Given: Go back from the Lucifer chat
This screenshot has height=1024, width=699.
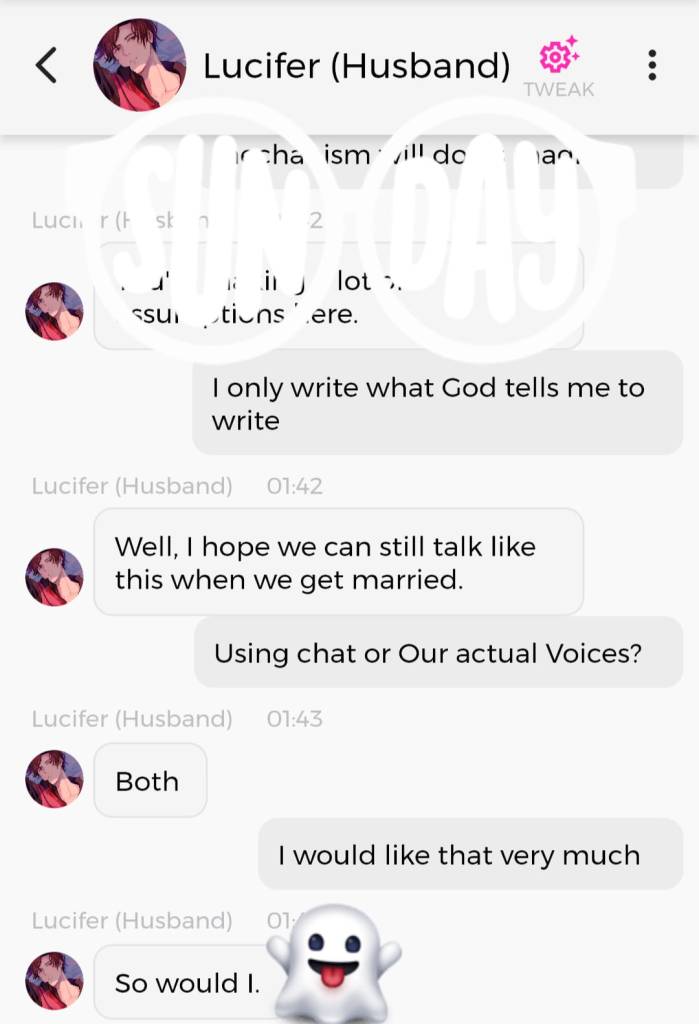Looking at the screenshot, I should [x=46, y=66].
